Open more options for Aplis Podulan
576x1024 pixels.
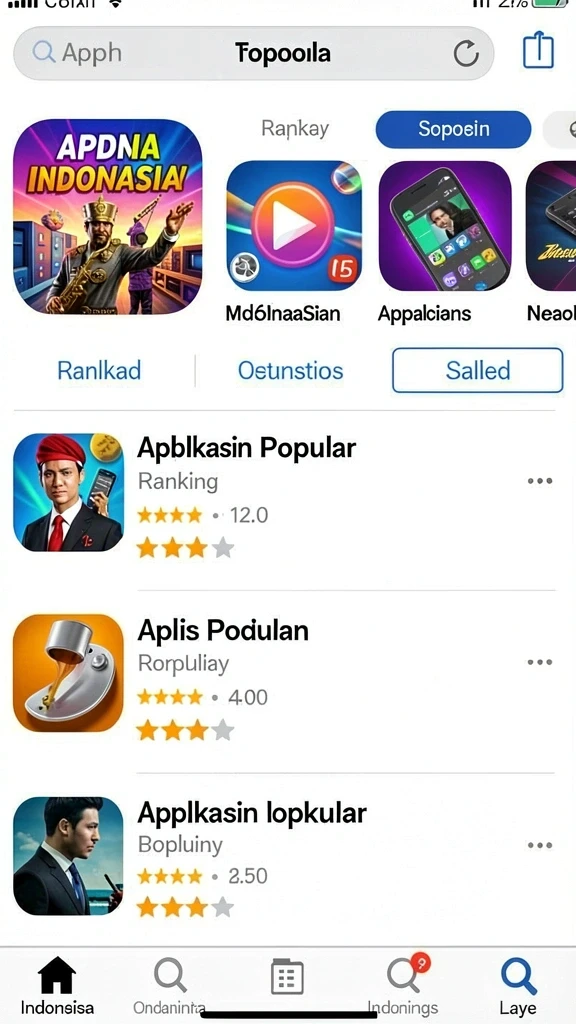540,662
